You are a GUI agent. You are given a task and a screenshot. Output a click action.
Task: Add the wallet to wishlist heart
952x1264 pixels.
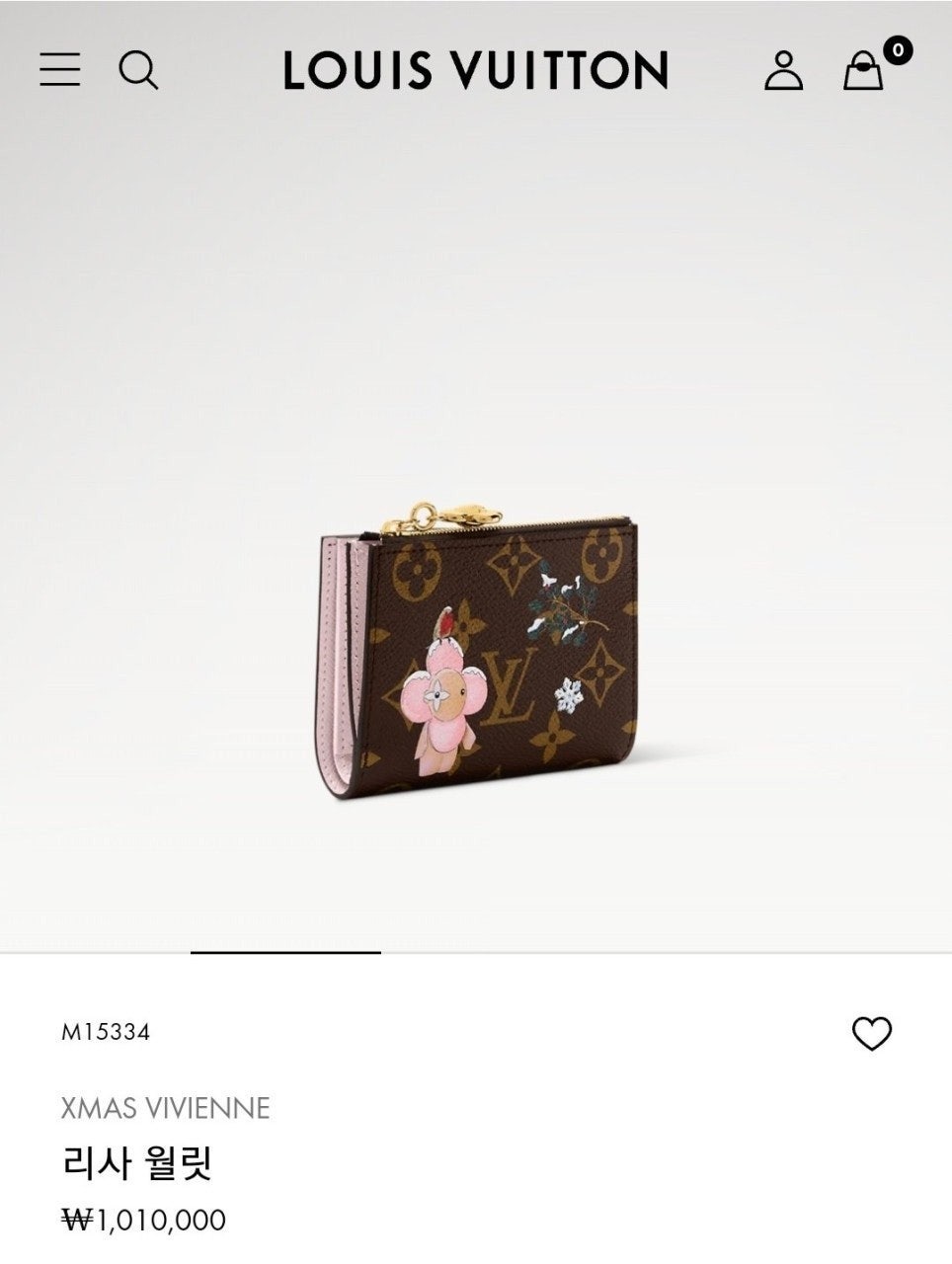tap(871, 1034)
